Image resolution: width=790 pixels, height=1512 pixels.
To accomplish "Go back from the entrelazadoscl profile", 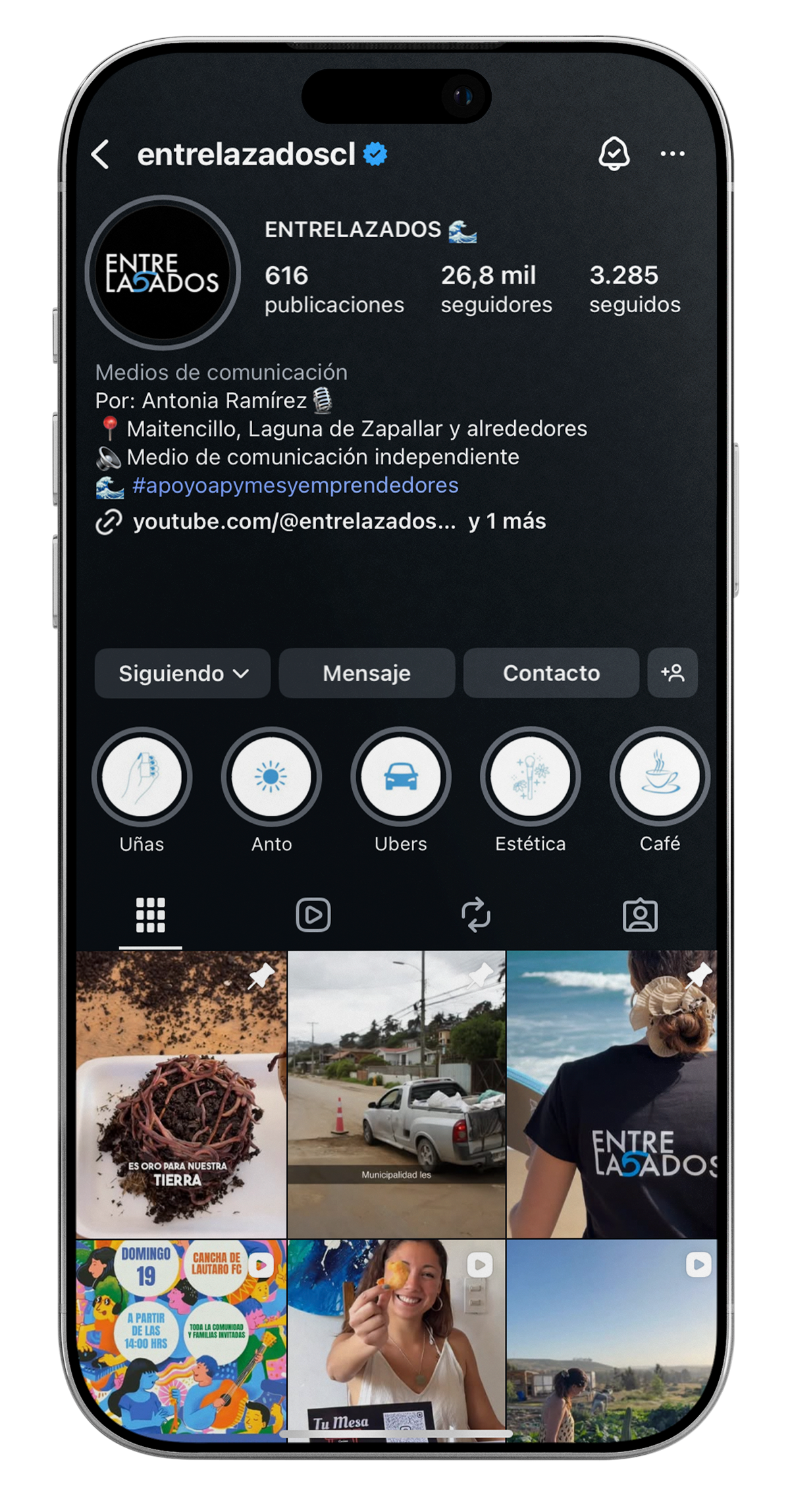I will 101,155.
